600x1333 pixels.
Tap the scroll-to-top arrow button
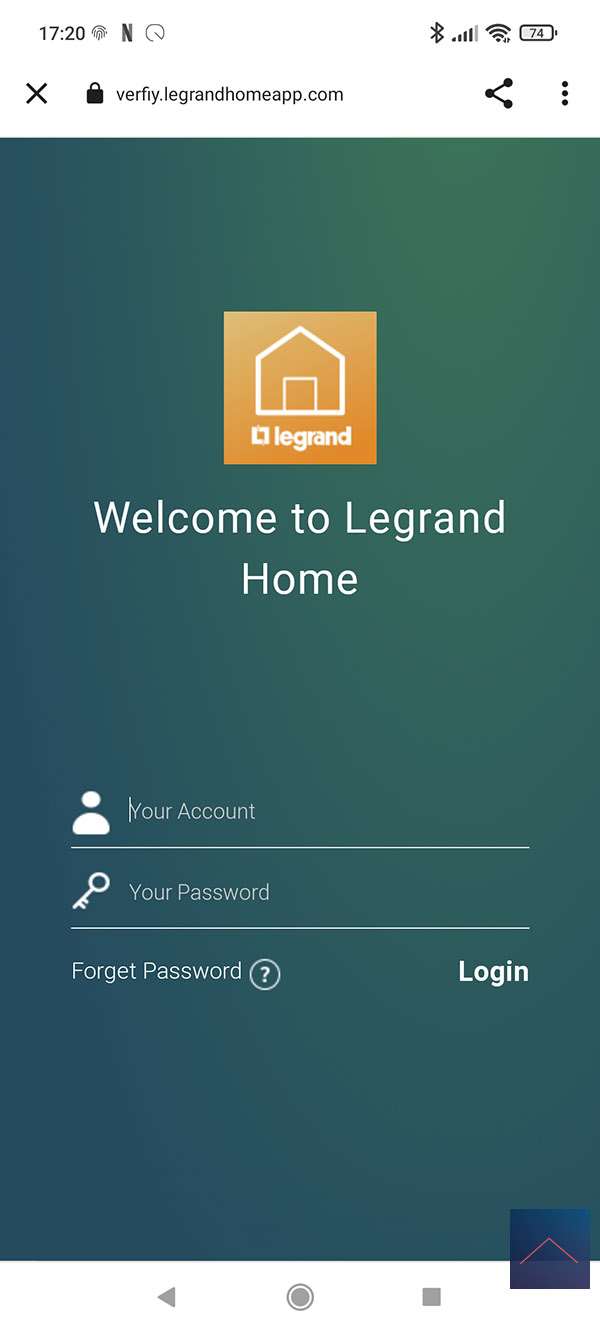pos(549,1248)
